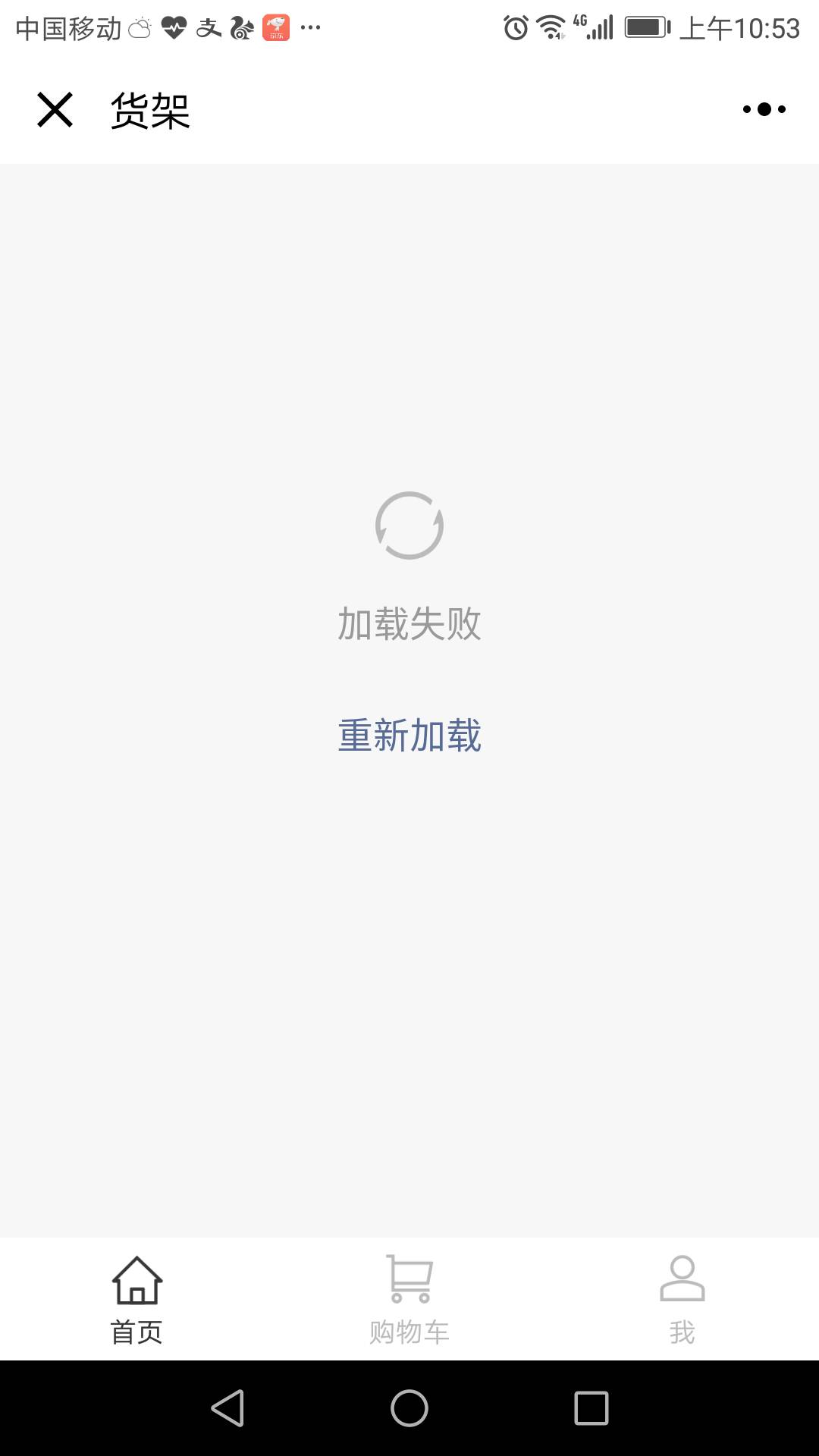Switch to the 首页 tab
Viewport: 819px width, 1456px height.
click(x=136, y=1299)
